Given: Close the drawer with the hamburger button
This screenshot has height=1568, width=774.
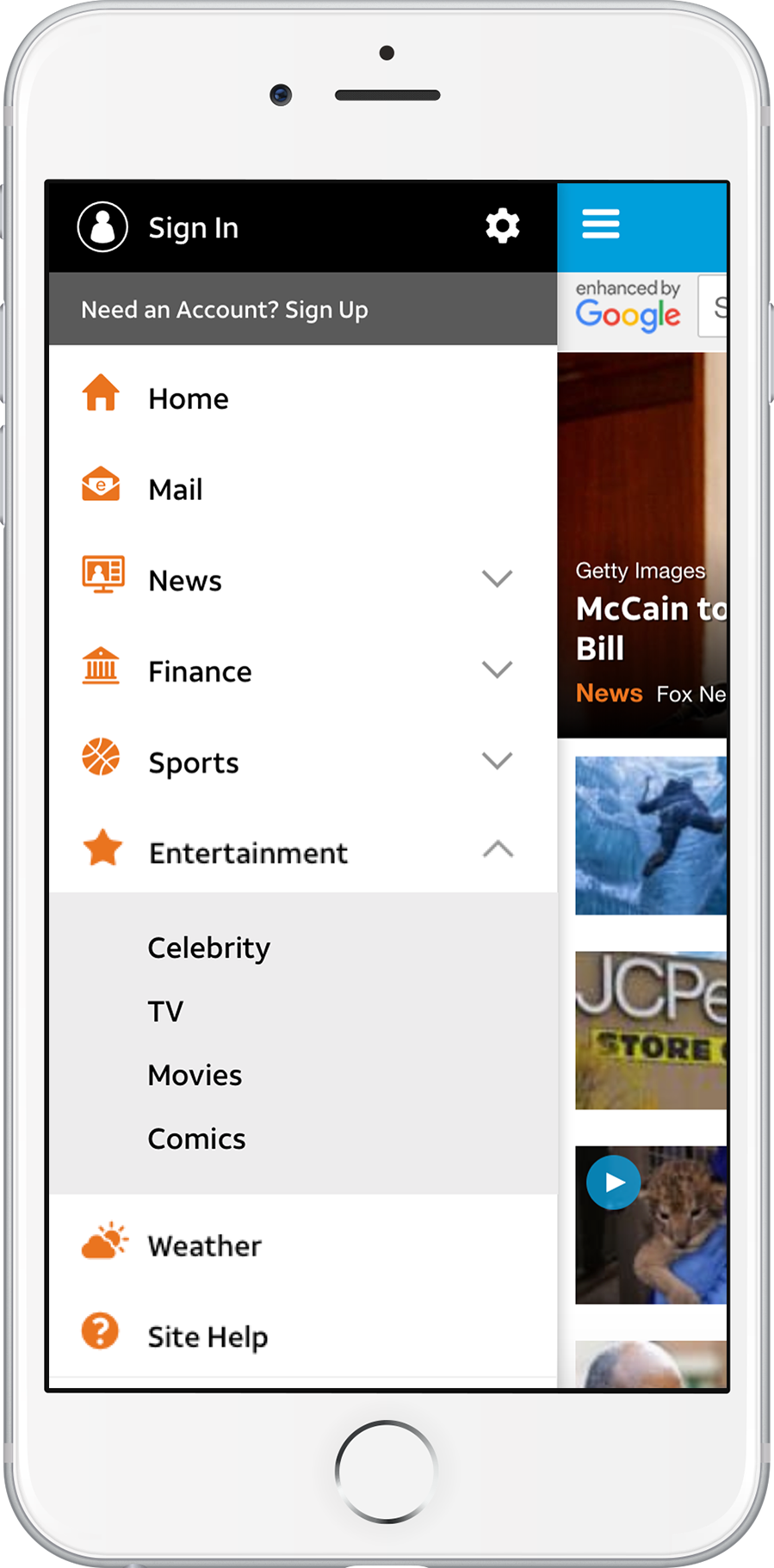Looking at the screenshot, I should [600, 225].
